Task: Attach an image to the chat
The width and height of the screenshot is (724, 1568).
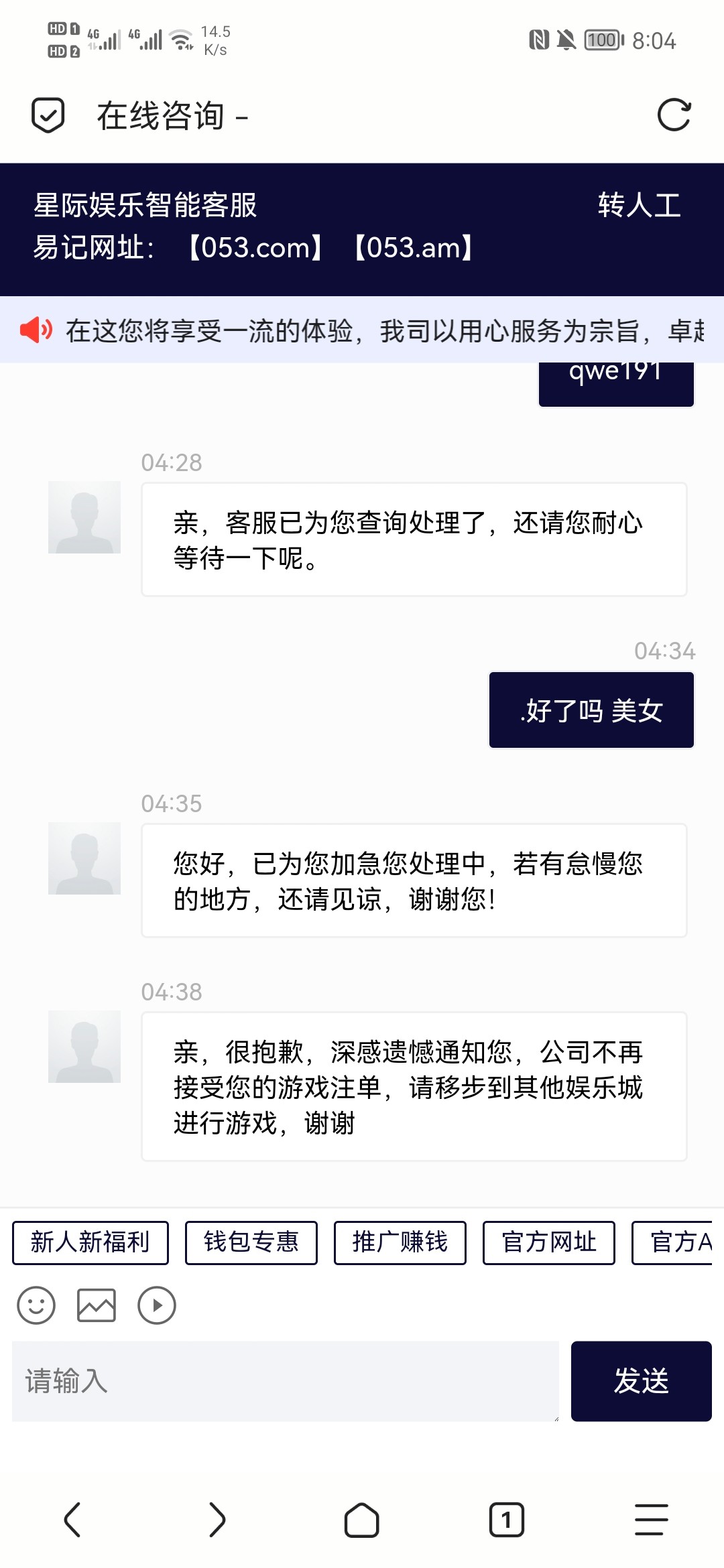Action: tap(97, 1305)
